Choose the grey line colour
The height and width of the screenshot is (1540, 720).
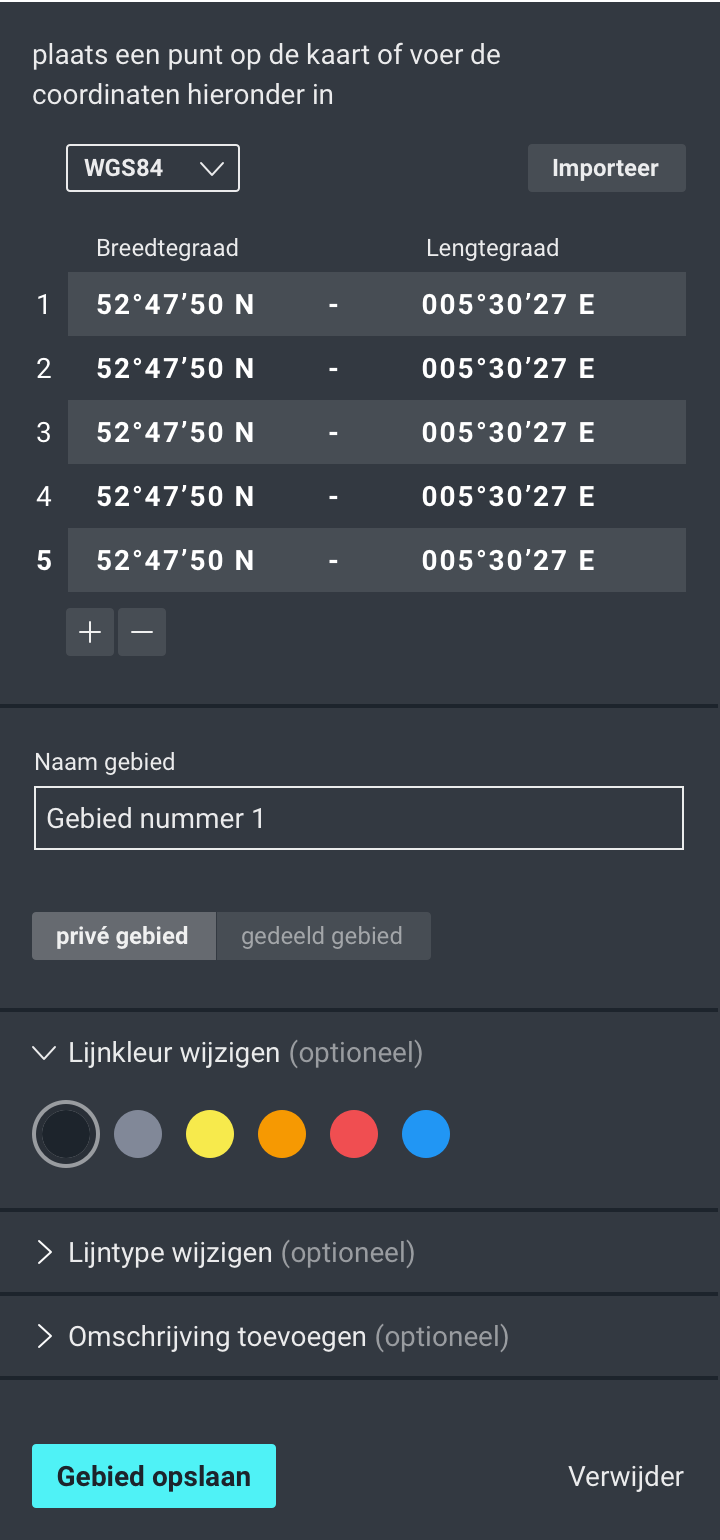tap(138, 1134)
